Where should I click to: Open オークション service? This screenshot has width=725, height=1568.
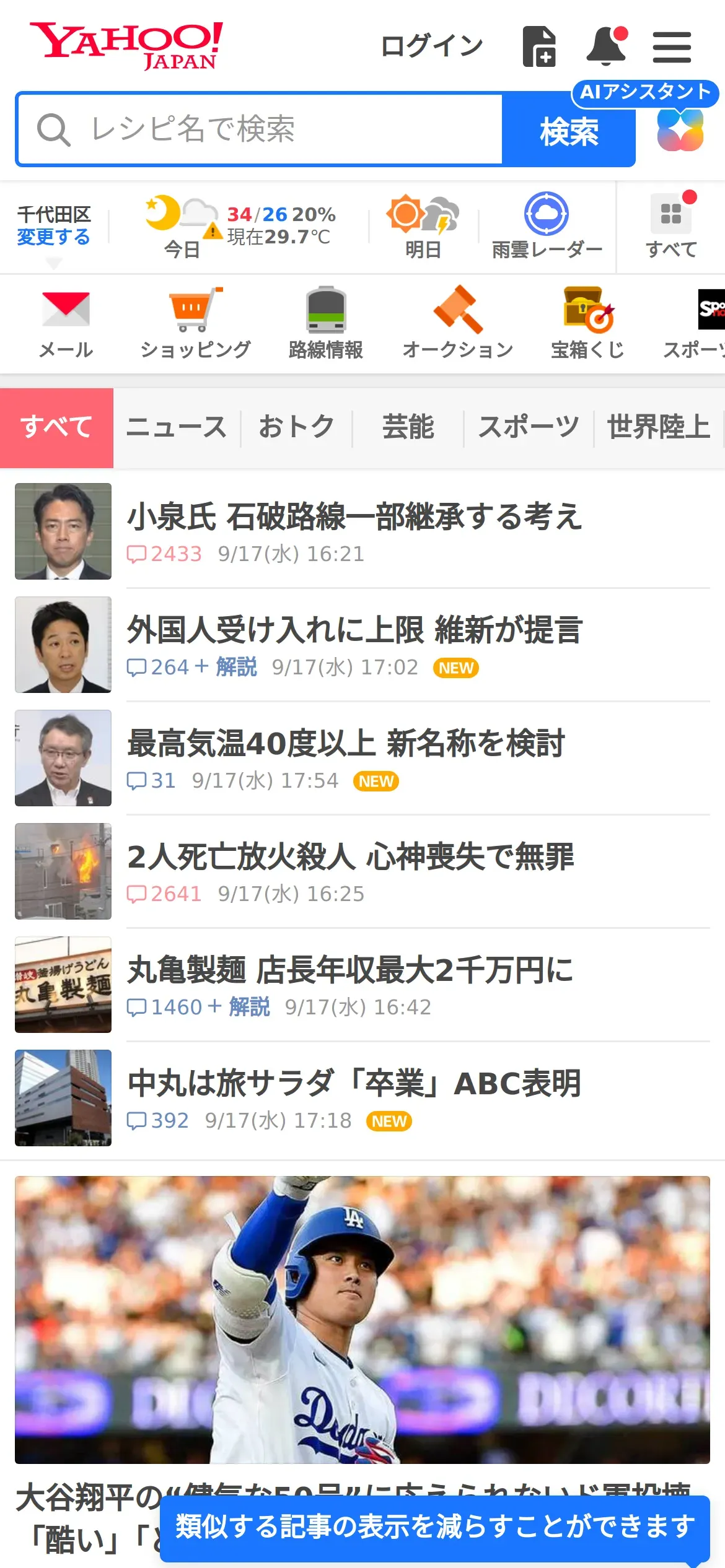[457, 323]
